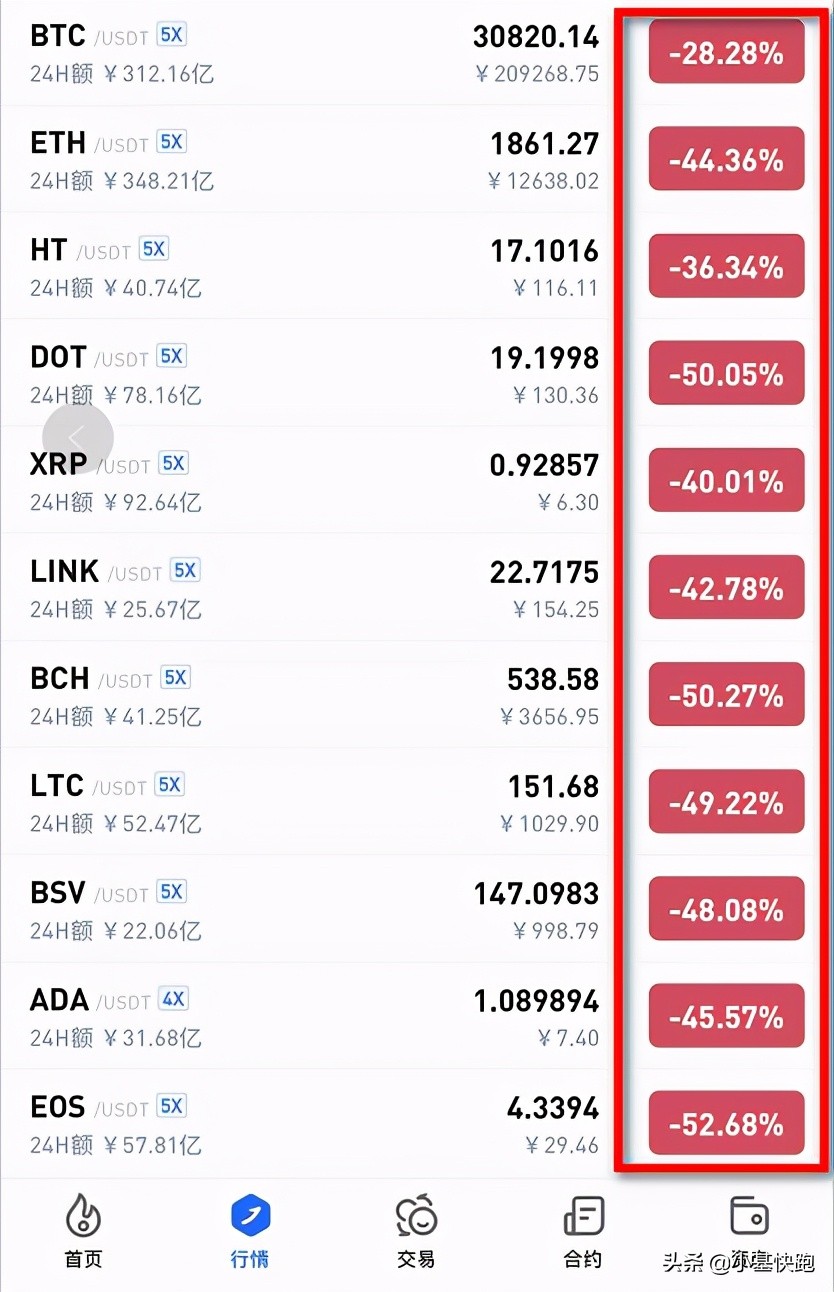Click the gray back arrow overlay
This screenshot has width=834, height=1292.
78,438
